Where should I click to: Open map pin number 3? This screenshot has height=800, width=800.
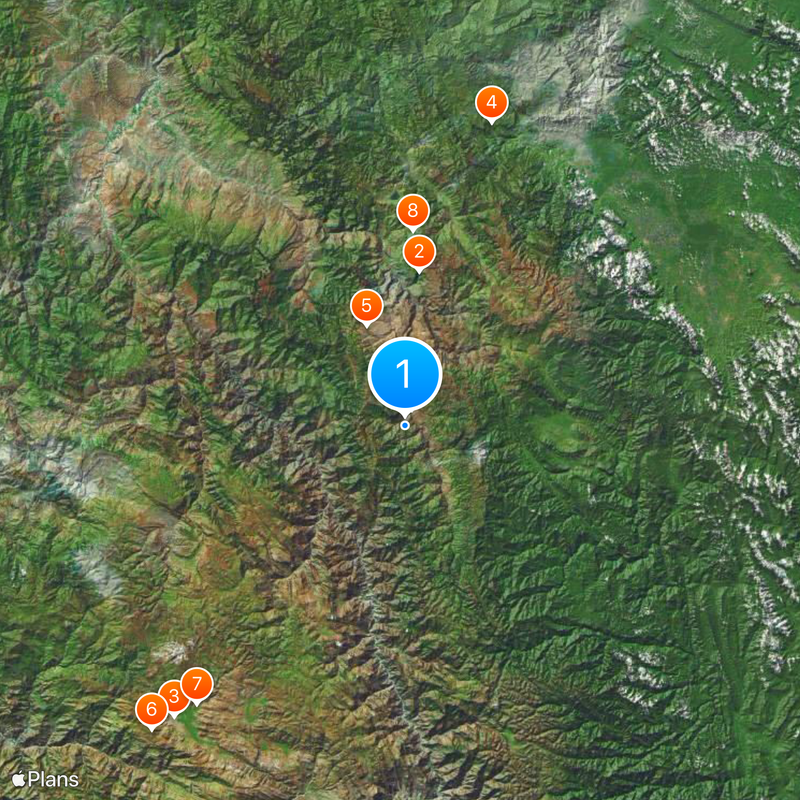coord(172,697)
